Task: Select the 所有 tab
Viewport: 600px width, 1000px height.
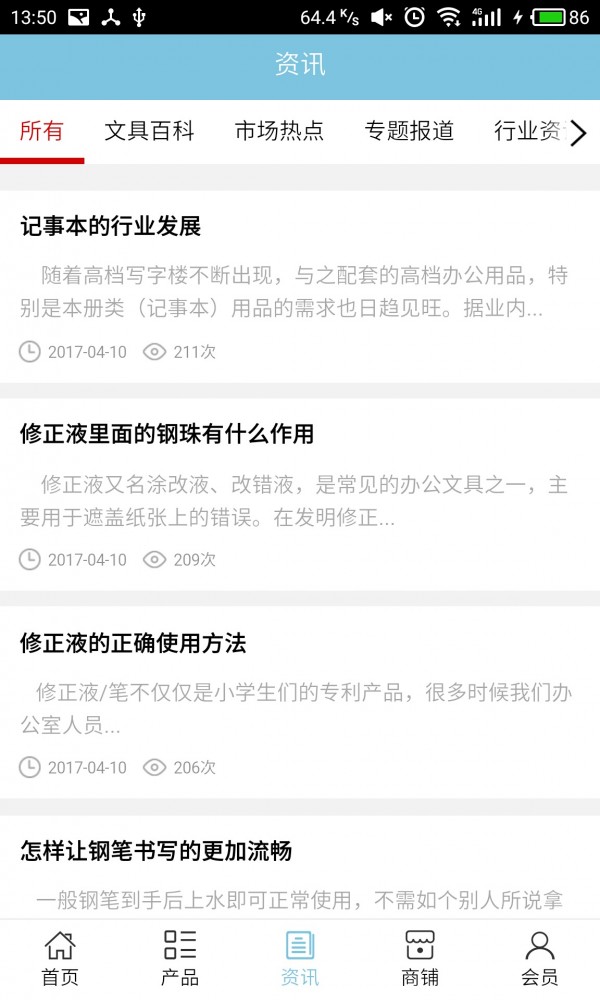Action: pyautogui.click(x=42, y=131)
